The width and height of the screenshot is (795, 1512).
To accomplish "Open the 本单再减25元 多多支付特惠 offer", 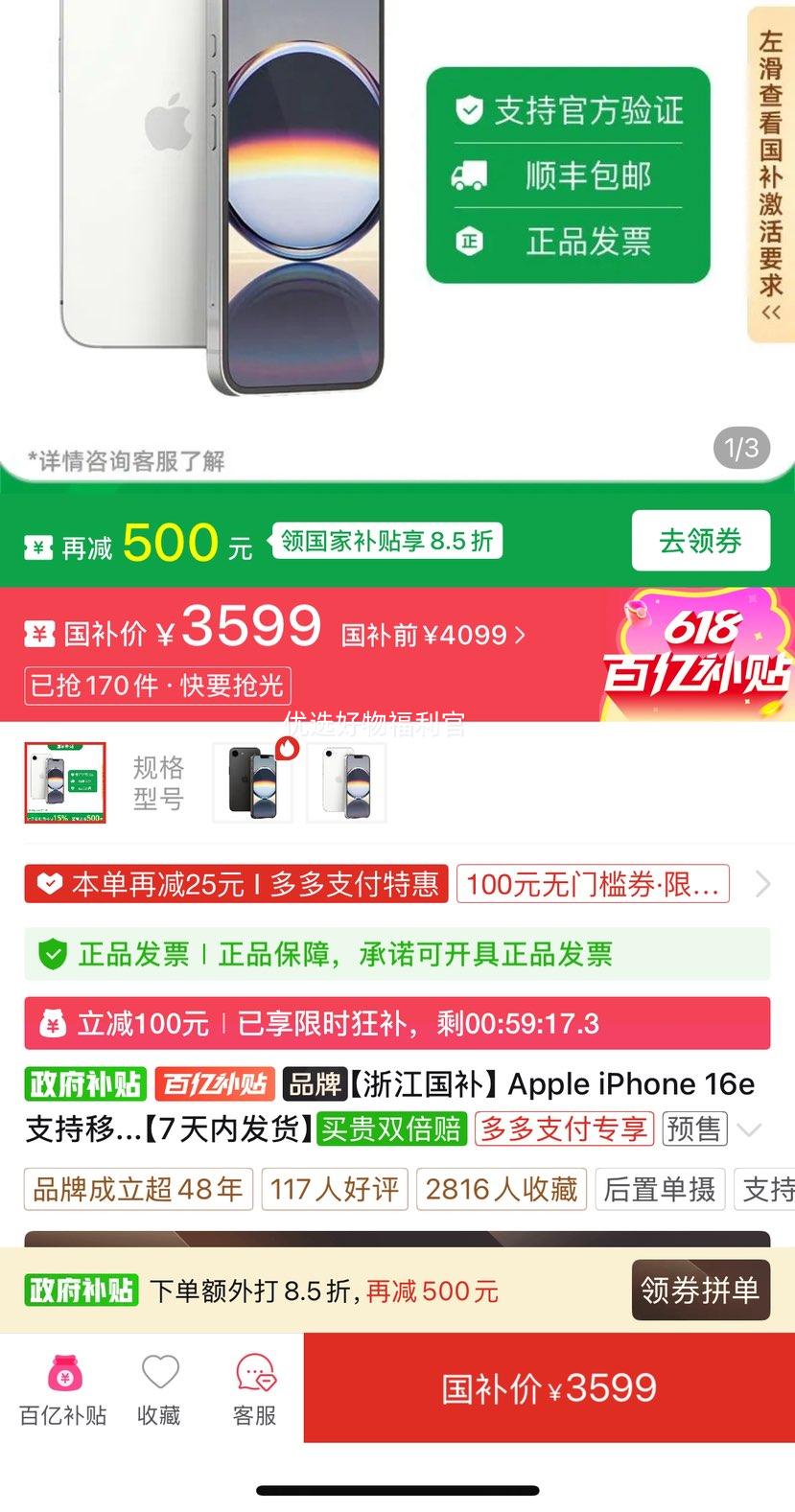I will (x=236, y=884).
